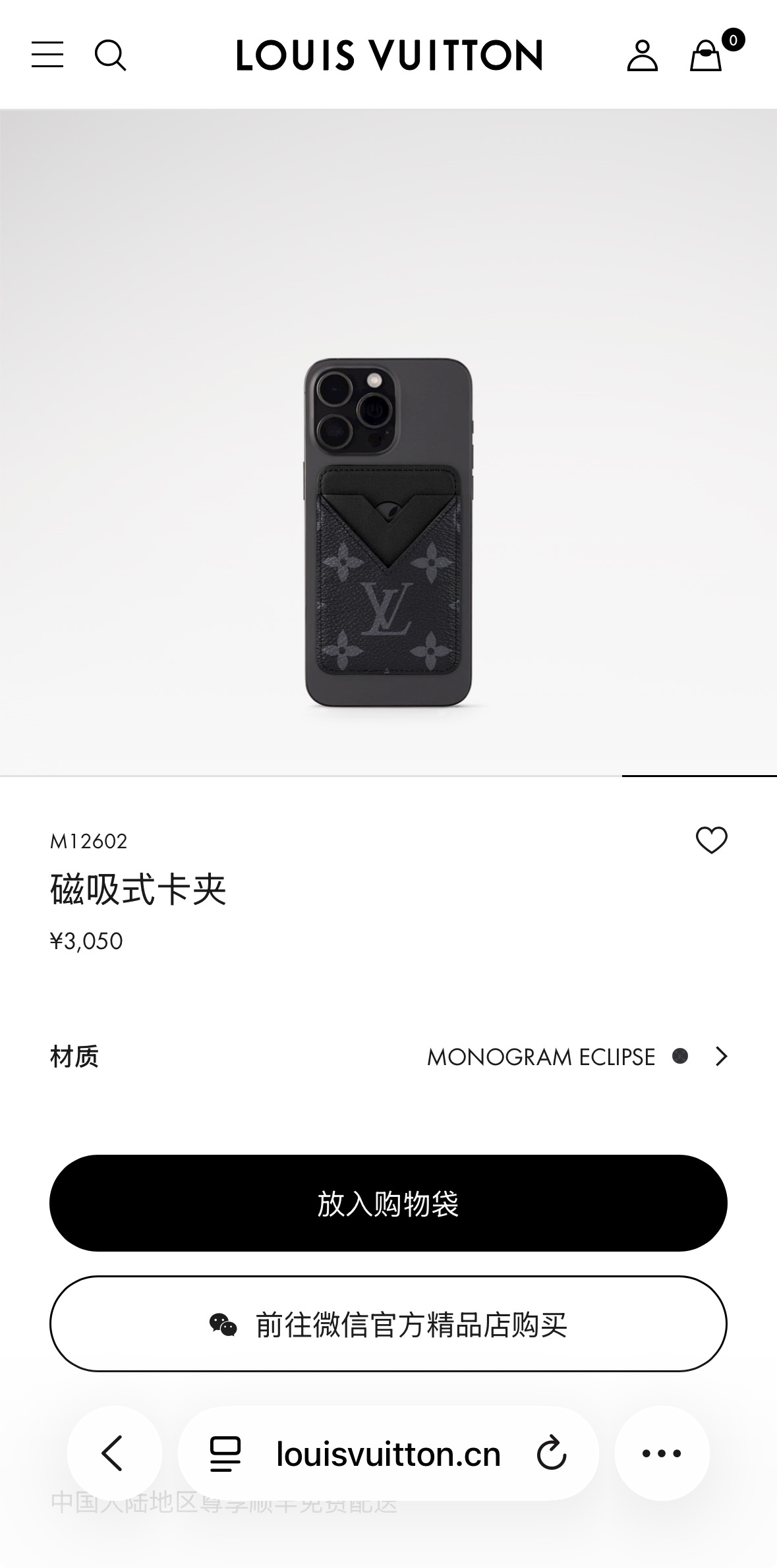This screenshot has width=777, height=1568.
Task: Open the browser more options menu
Action: pyautogui.click(x=662, y=1453)
